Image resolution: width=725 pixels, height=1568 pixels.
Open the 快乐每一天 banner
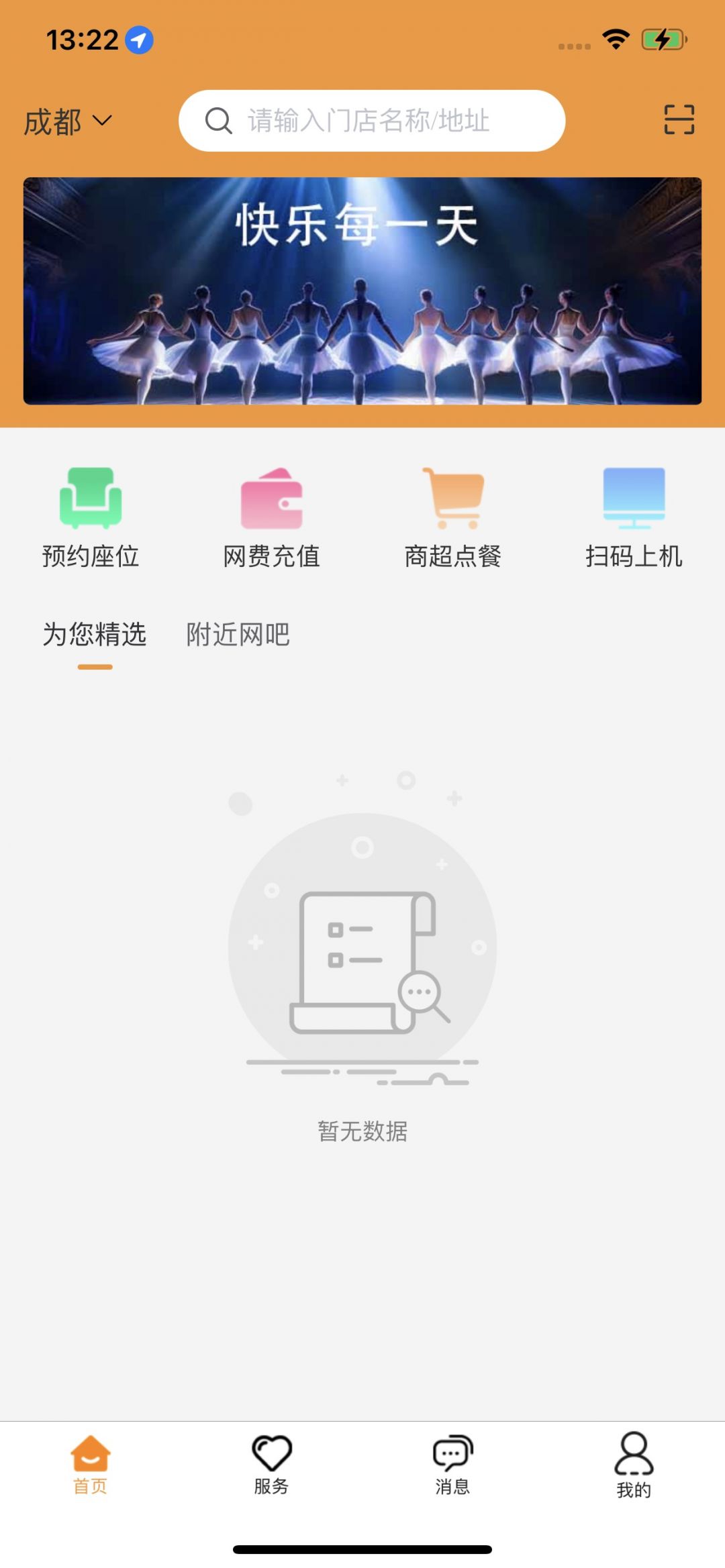[x=362, y=291]
